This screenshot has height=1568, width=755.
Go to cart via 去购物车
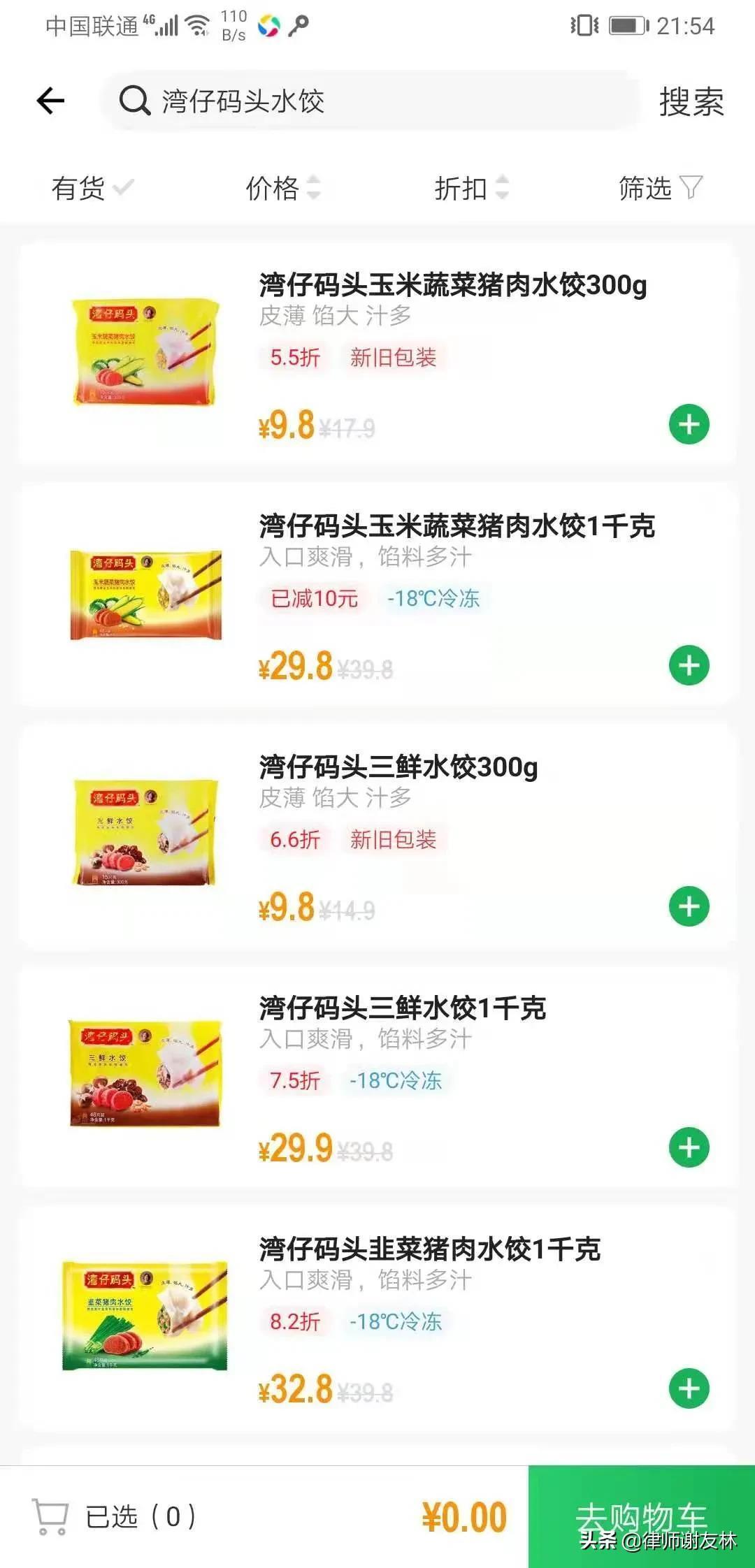point(641,1516)
